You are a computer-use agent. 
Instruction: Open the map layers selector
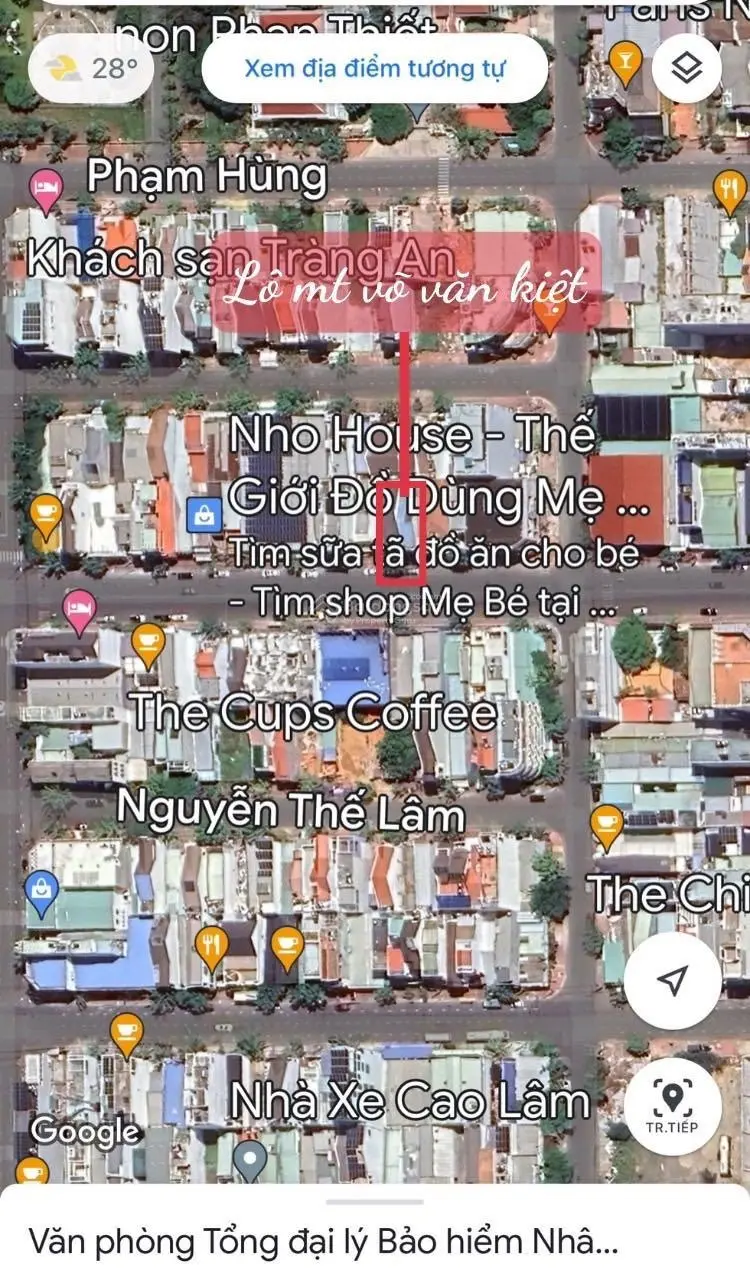(686, 68)
